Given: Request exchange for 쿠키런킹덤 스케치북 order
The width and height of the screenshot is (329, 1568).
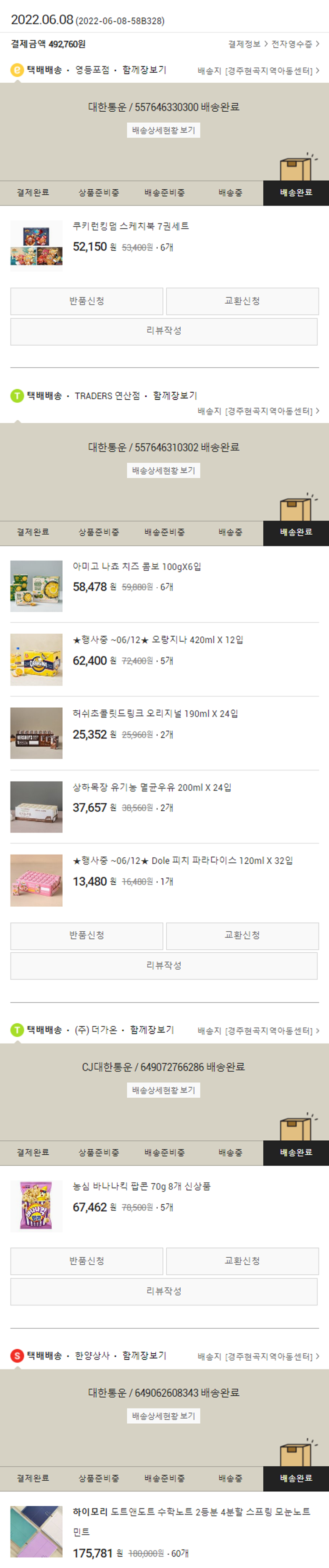Looking at the screenshot, I should tap(242, 302).
